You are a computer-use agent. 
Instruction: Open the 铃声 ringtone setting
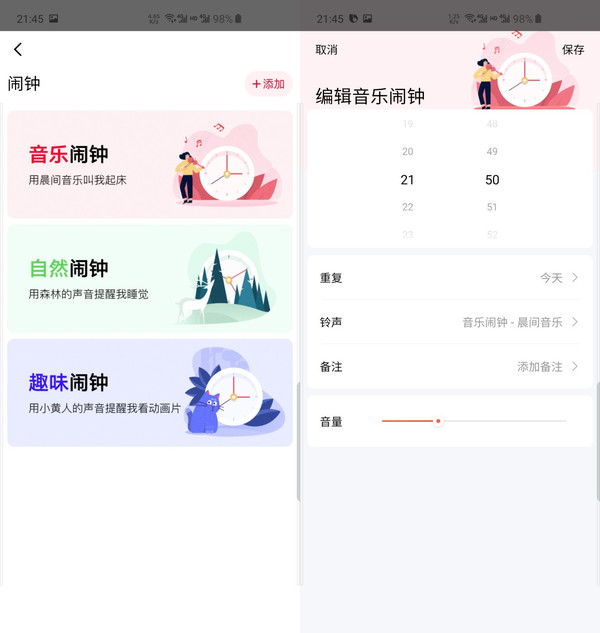(448, 322)
